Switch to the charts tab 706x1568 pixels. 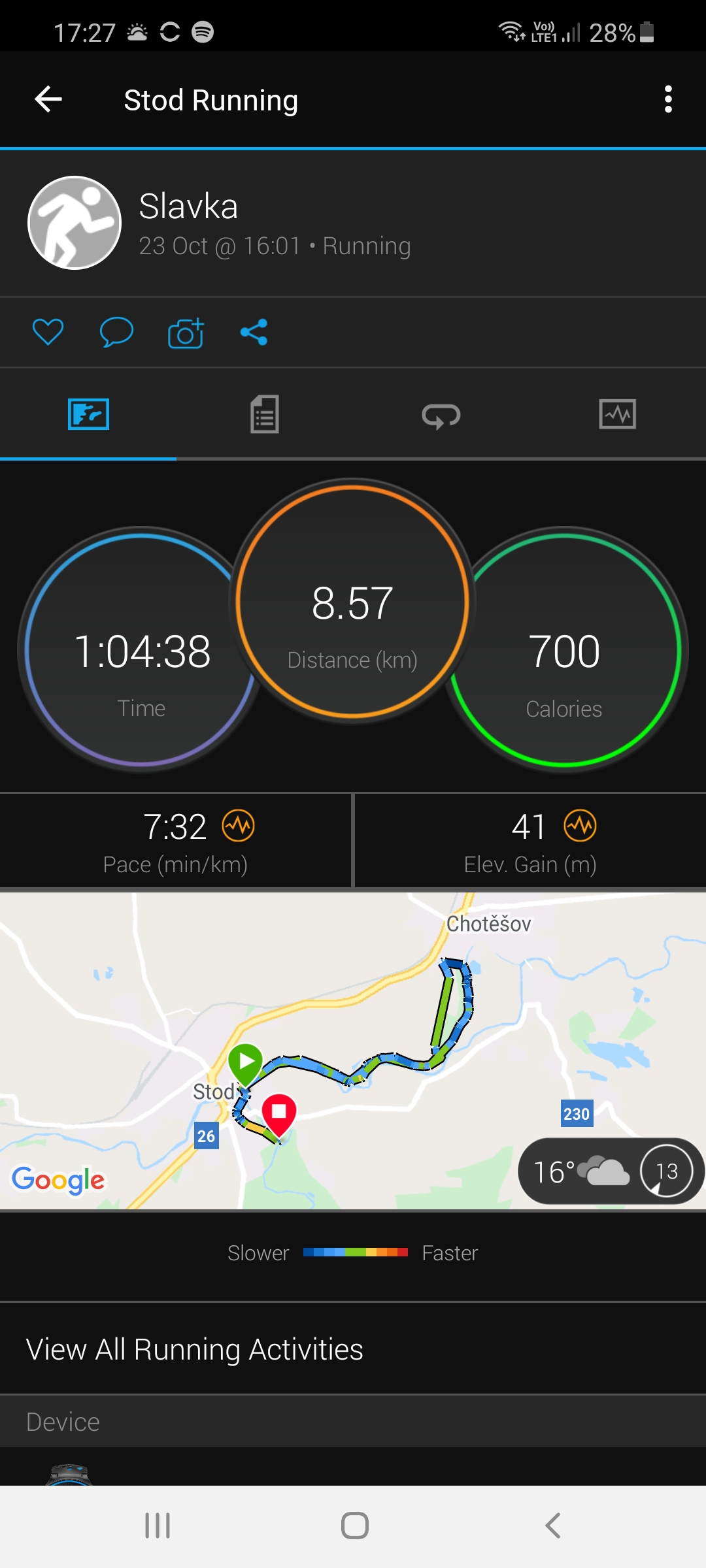click(618, 414)
